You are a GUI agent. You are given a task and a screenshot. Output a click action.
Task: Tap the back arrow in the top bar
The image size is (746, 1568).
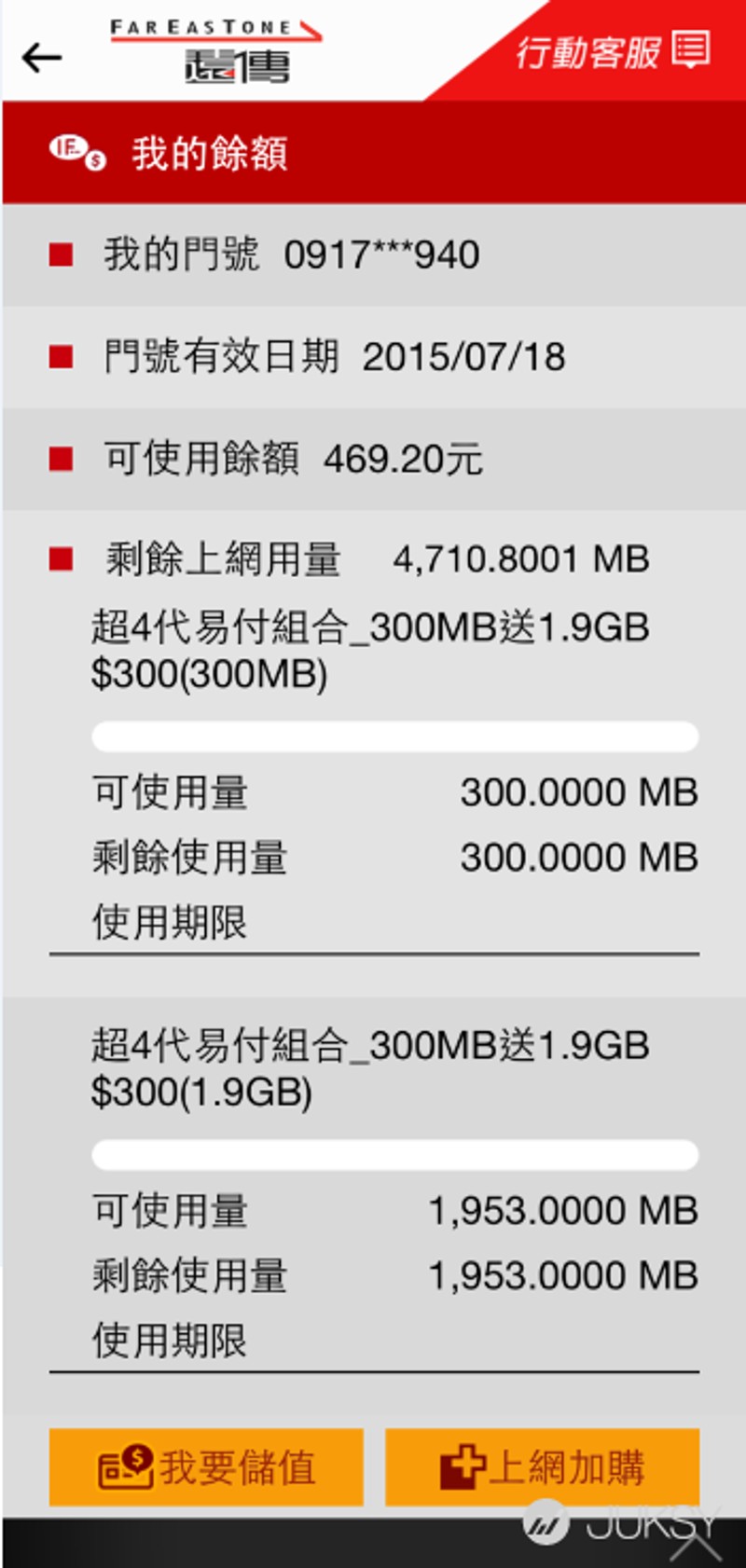(41, 58)
